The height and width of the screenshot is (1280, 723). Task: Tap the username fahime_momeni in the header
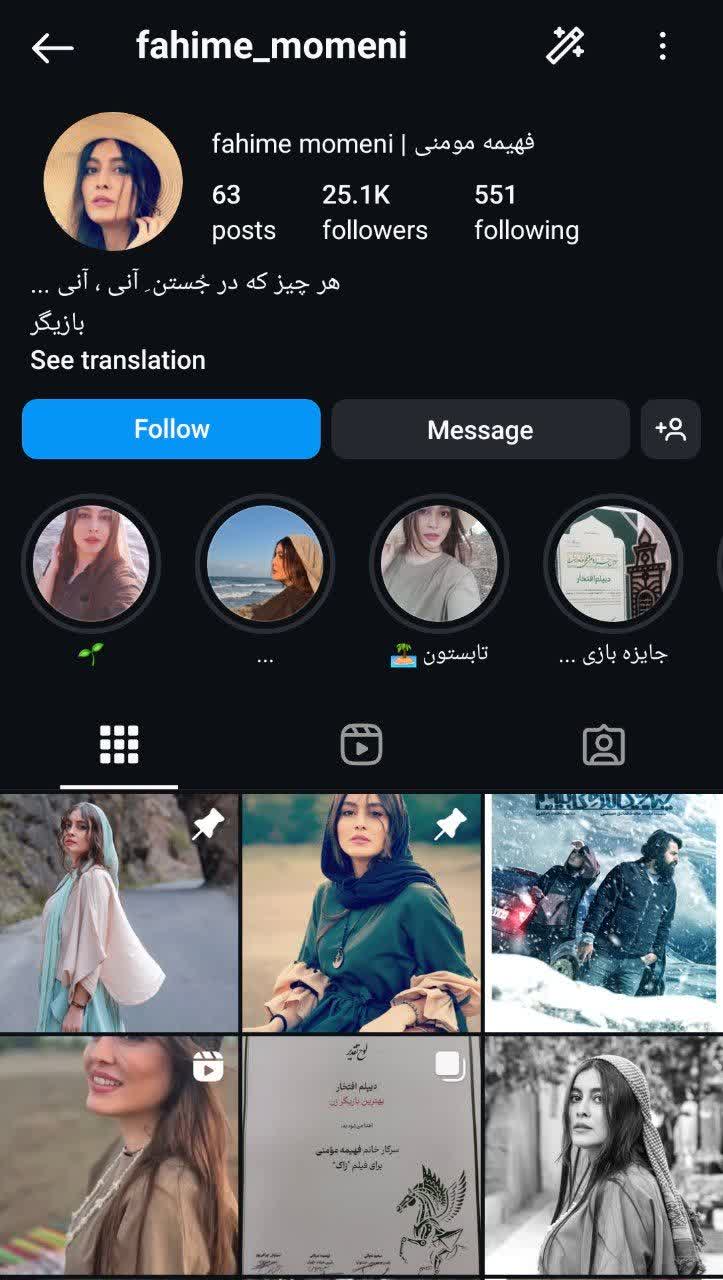(x=270, y=44)
